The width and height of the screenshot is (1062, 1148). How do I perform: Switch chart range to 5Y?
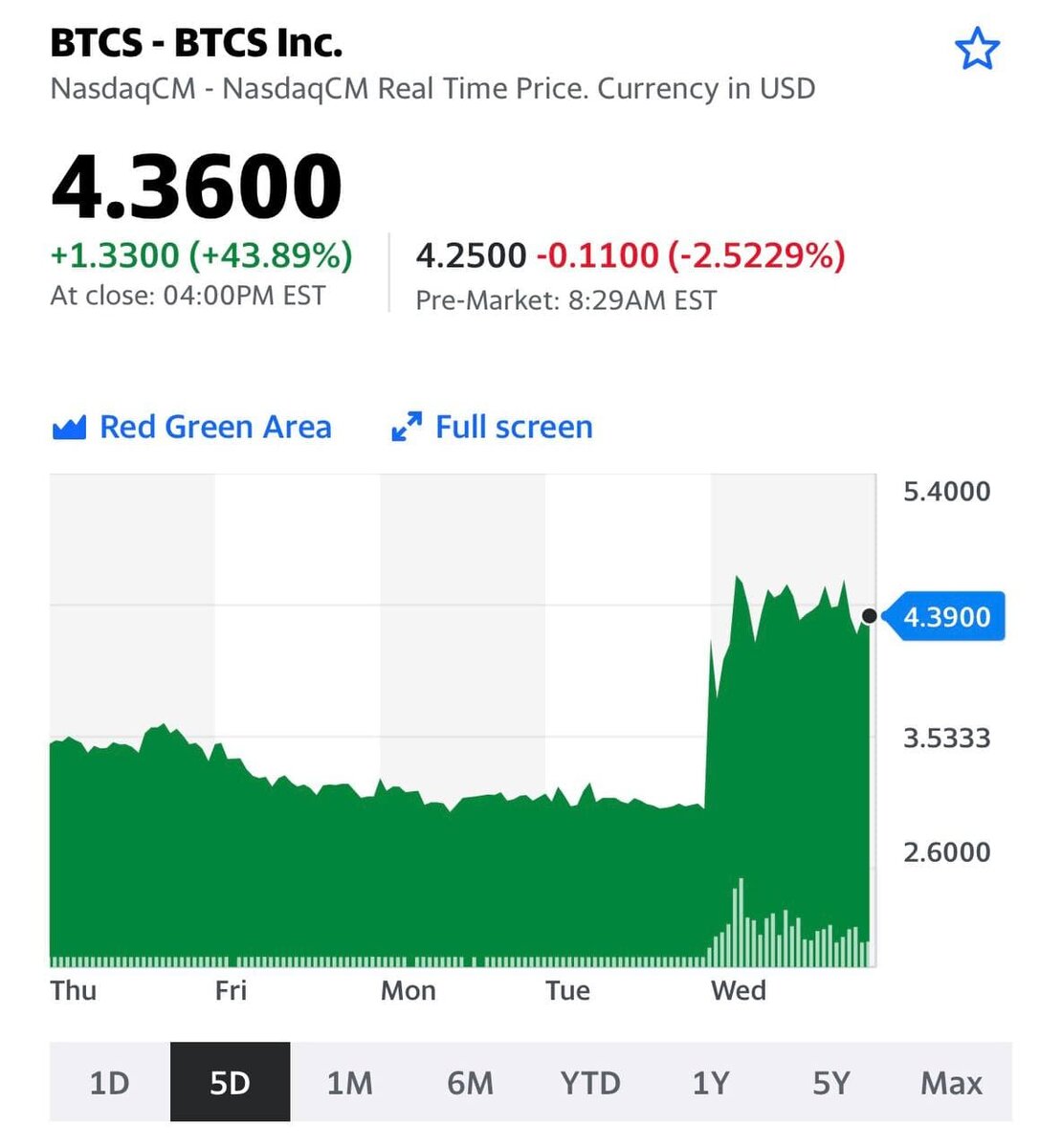tap(830, 1083)
